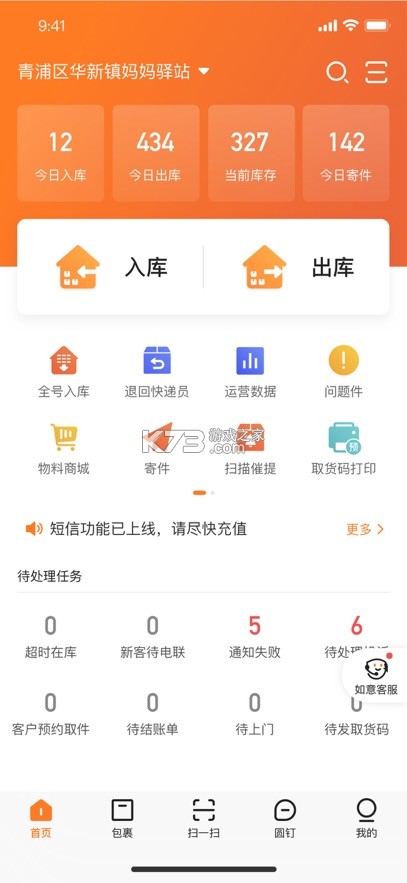
Task: Open the search icon in the header
Action: pyautogui.click(x=337, y=73)
